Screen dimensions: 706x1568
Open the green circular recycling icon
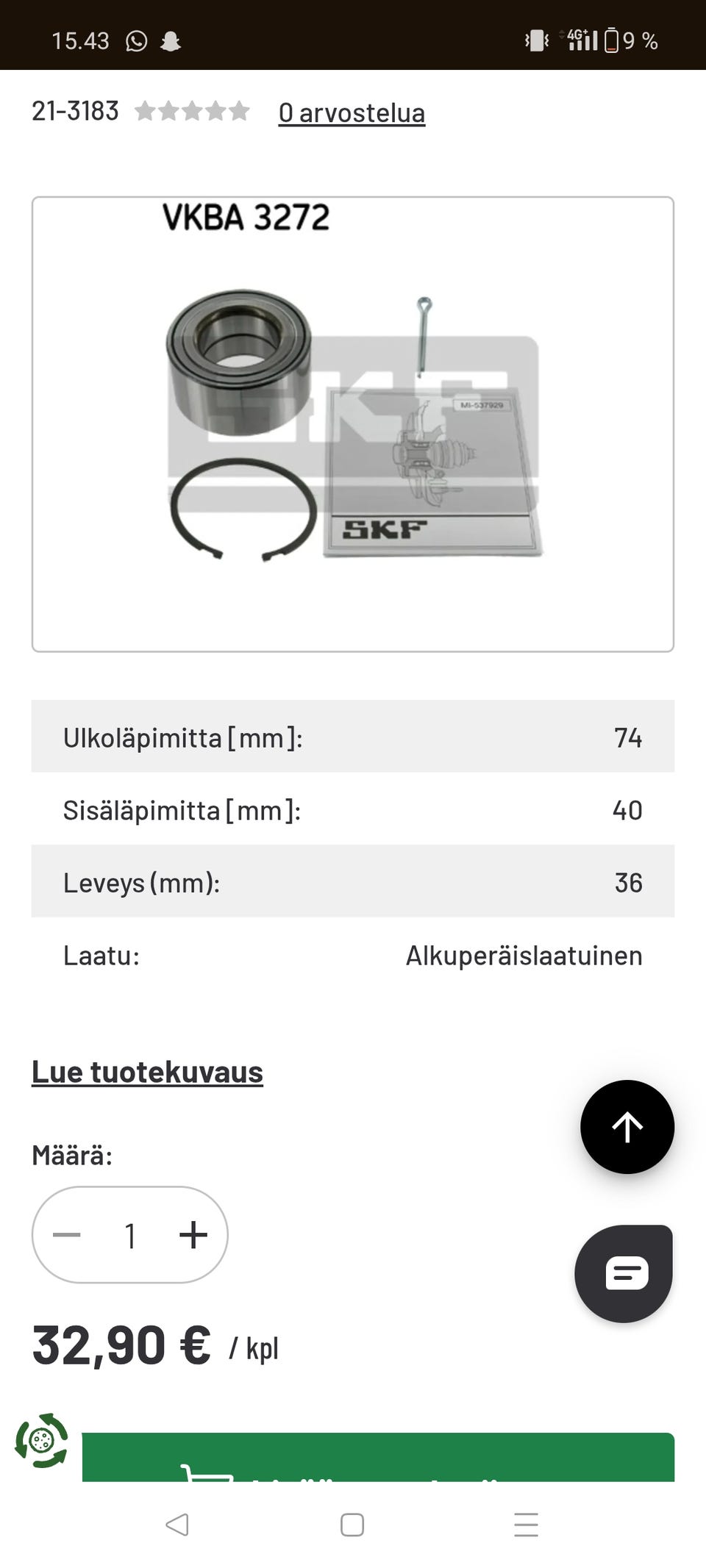click(41, 1440)
